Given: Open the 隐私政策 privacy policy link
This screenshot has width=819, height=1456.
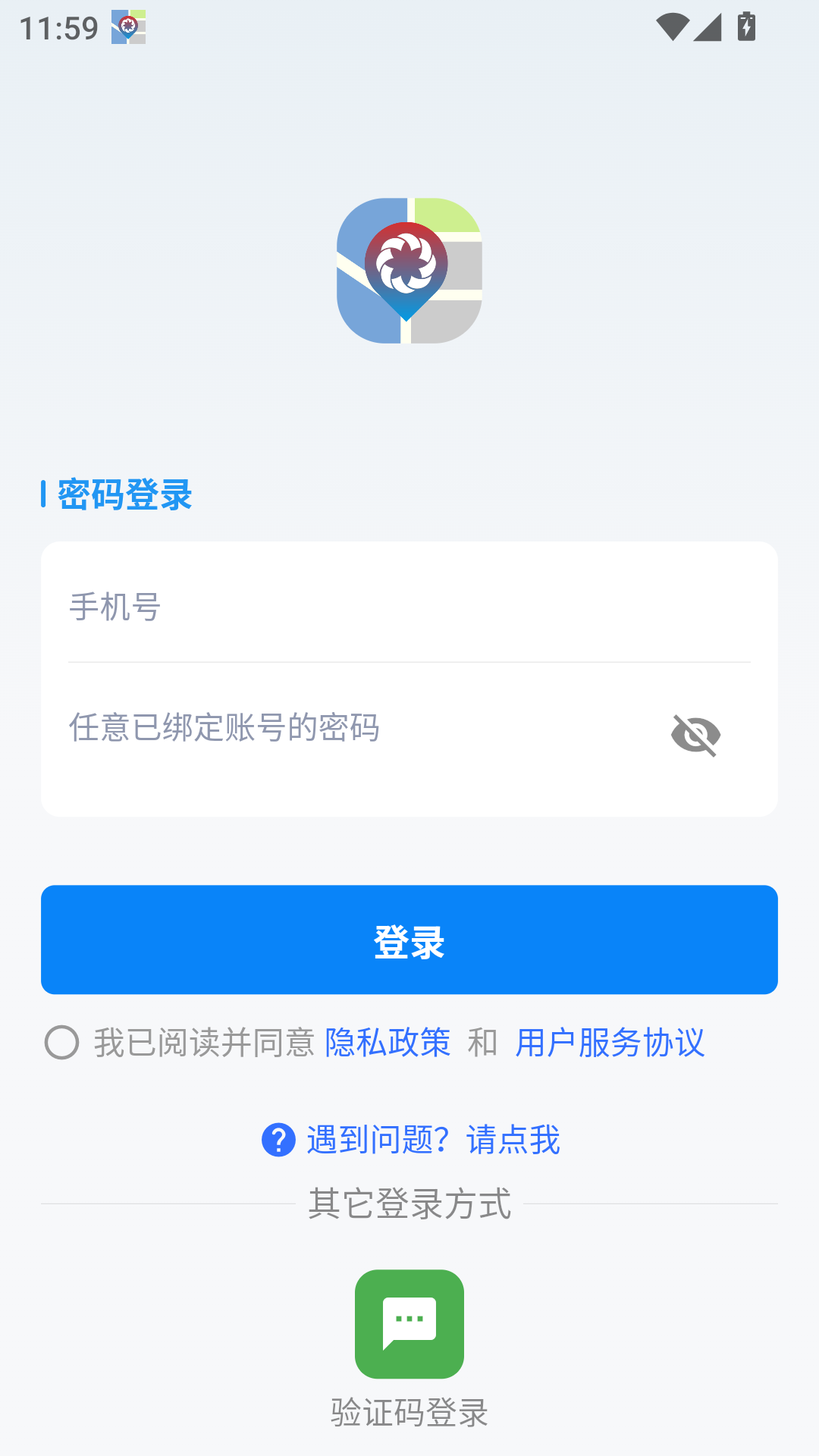Looking at the screenshot, I should tap(388, 1043).
